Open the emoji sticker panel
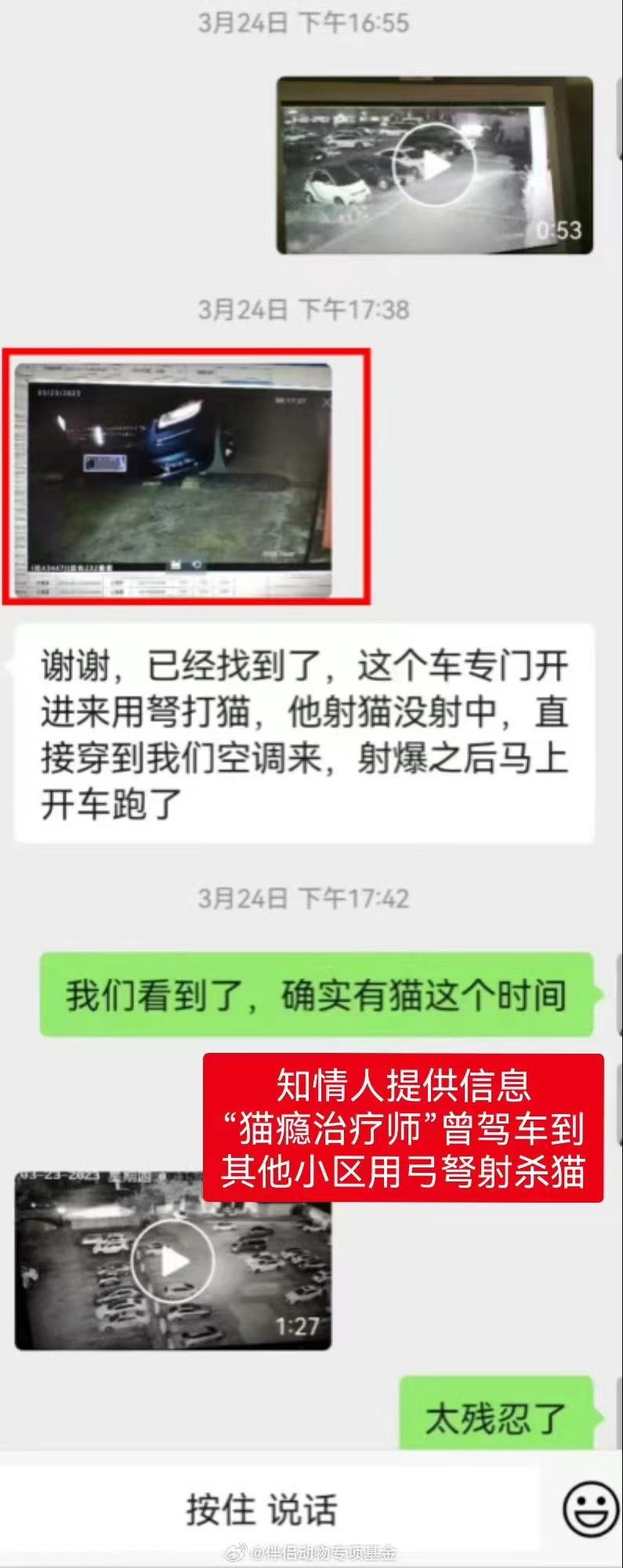This screenshot has height=1568, width=623. tap(590, 1508)
